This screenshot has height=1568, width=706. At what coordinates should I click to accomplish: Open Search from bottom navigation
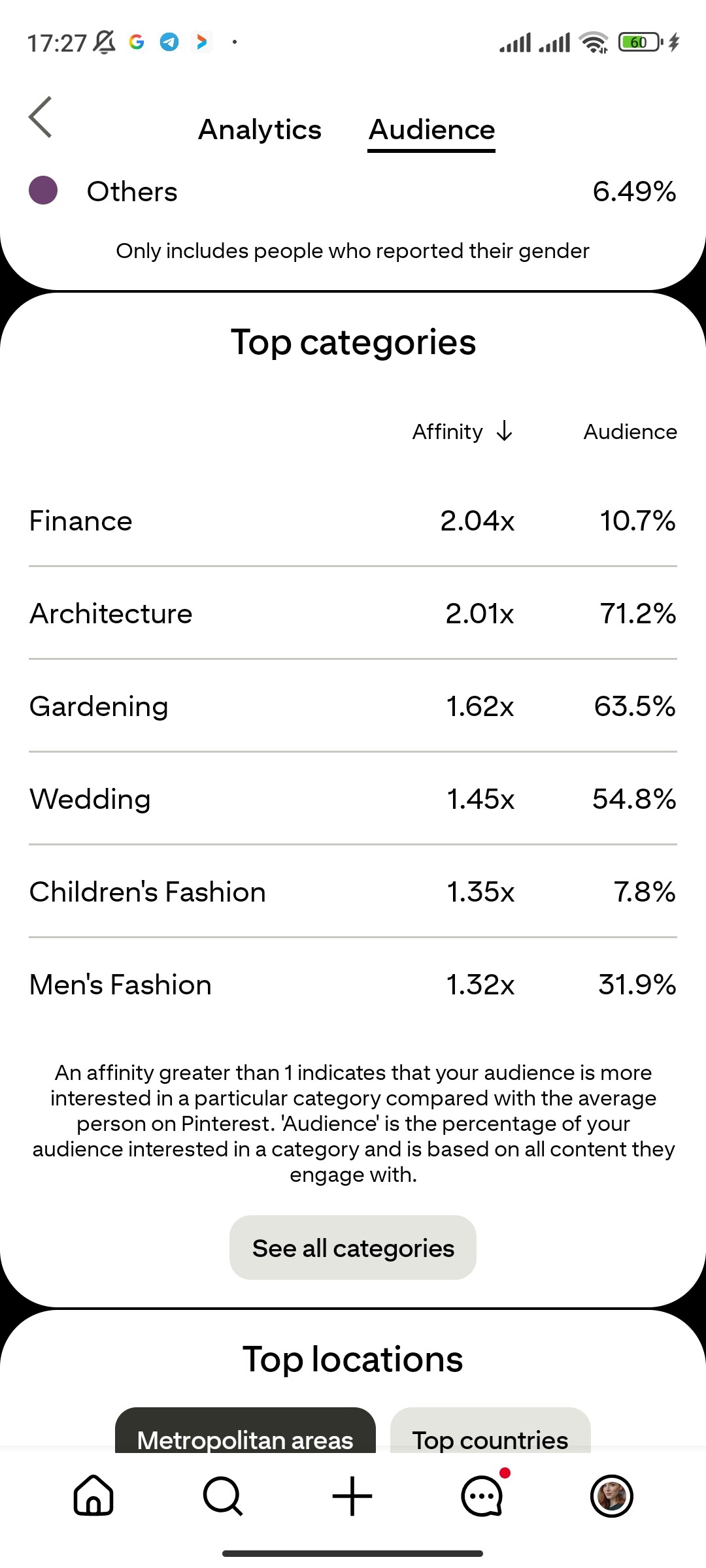pos(223,1495)
